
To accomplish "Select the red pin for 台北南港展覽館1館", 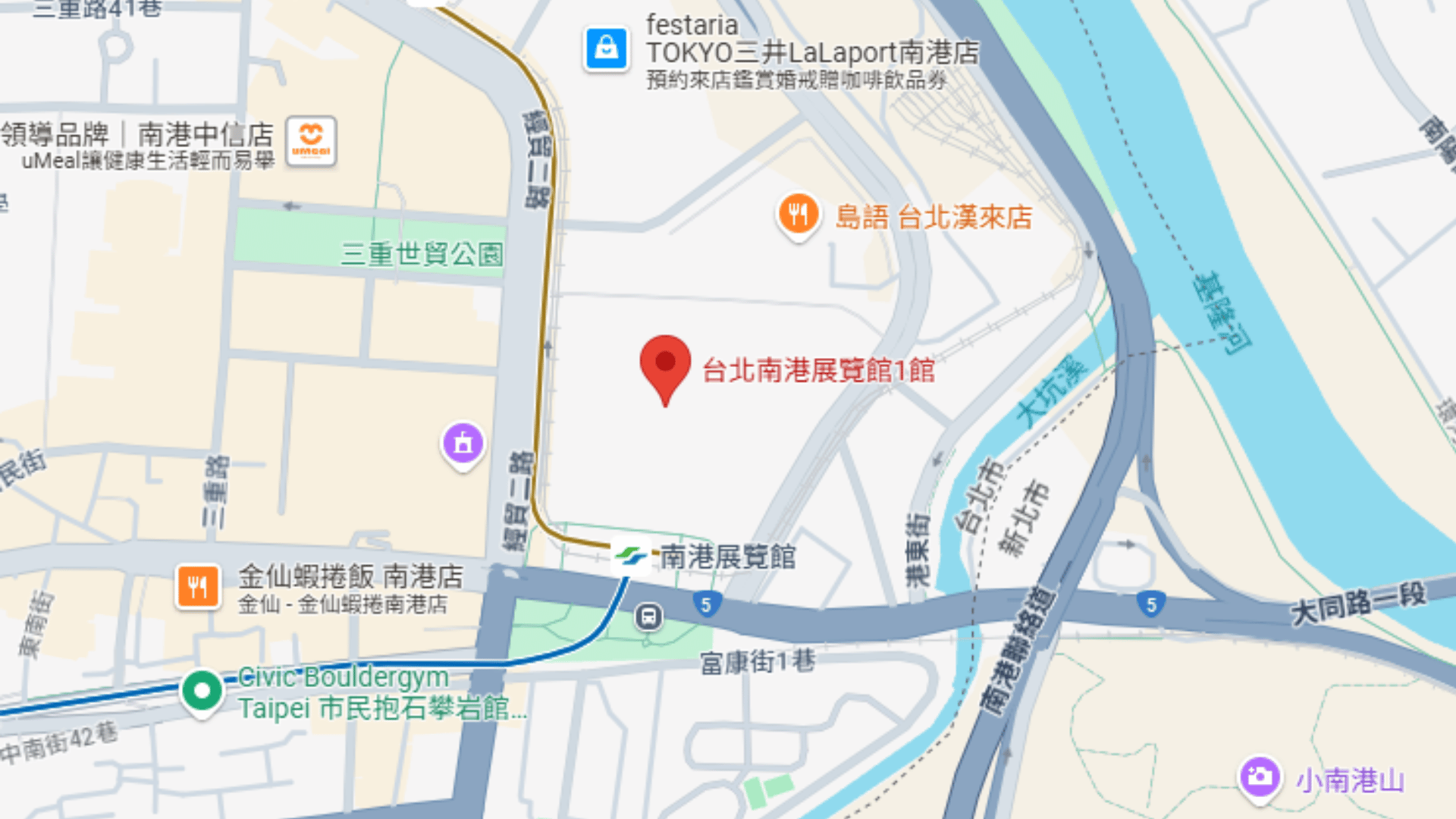I will point(665,365).
